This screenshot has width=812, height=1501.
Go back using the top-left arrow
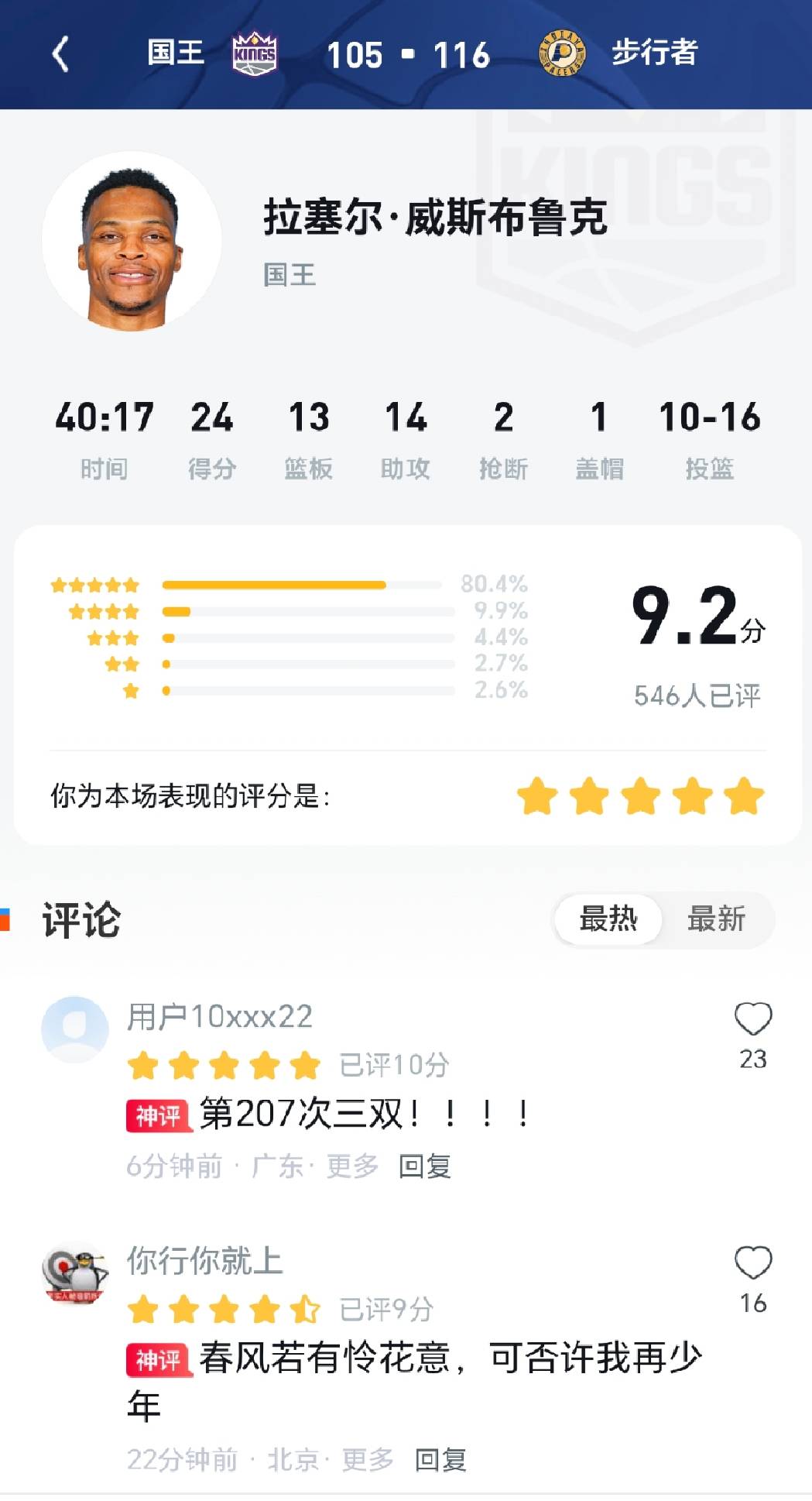60,54
